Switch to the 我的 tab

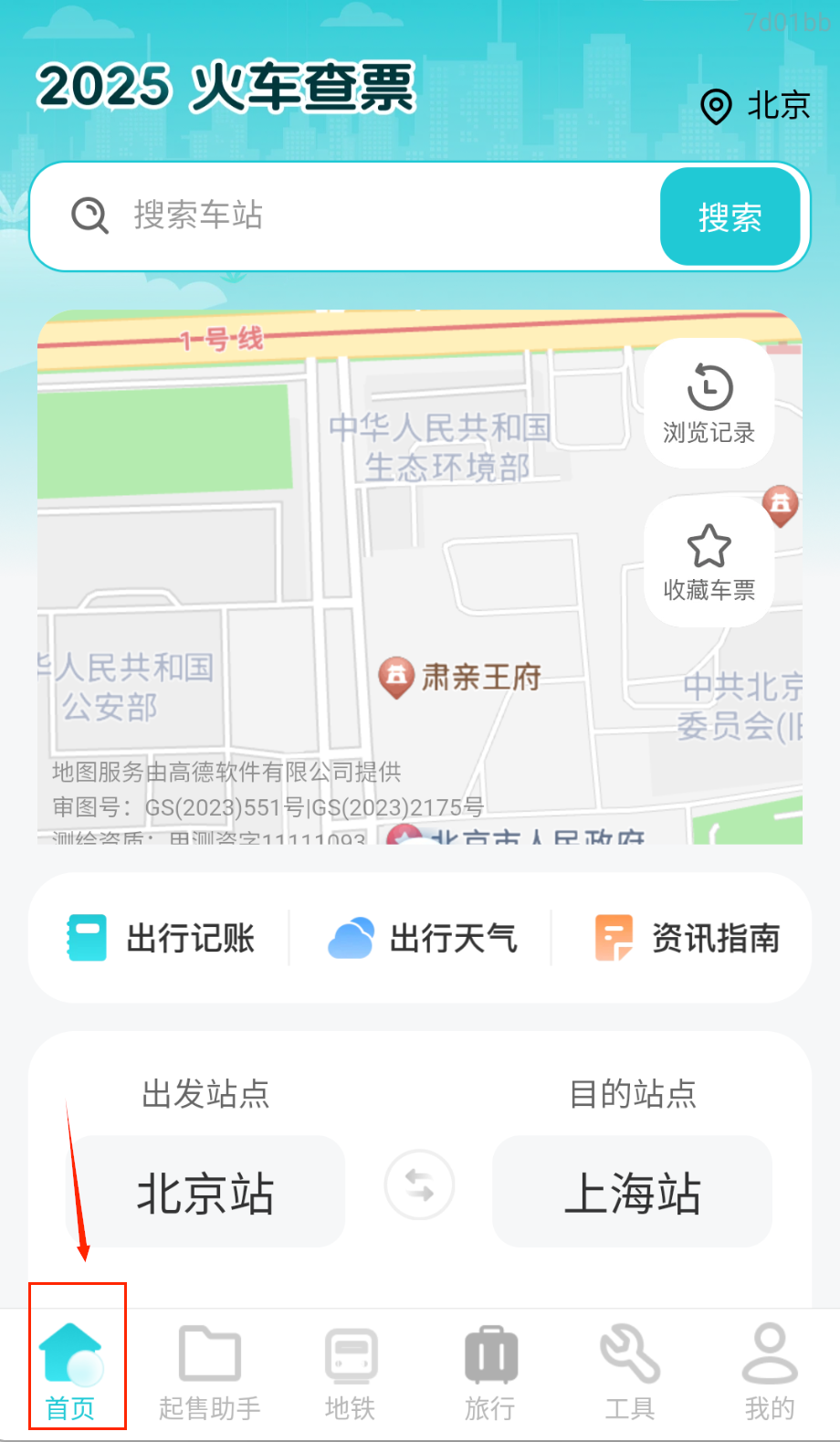click(770, 1371)
